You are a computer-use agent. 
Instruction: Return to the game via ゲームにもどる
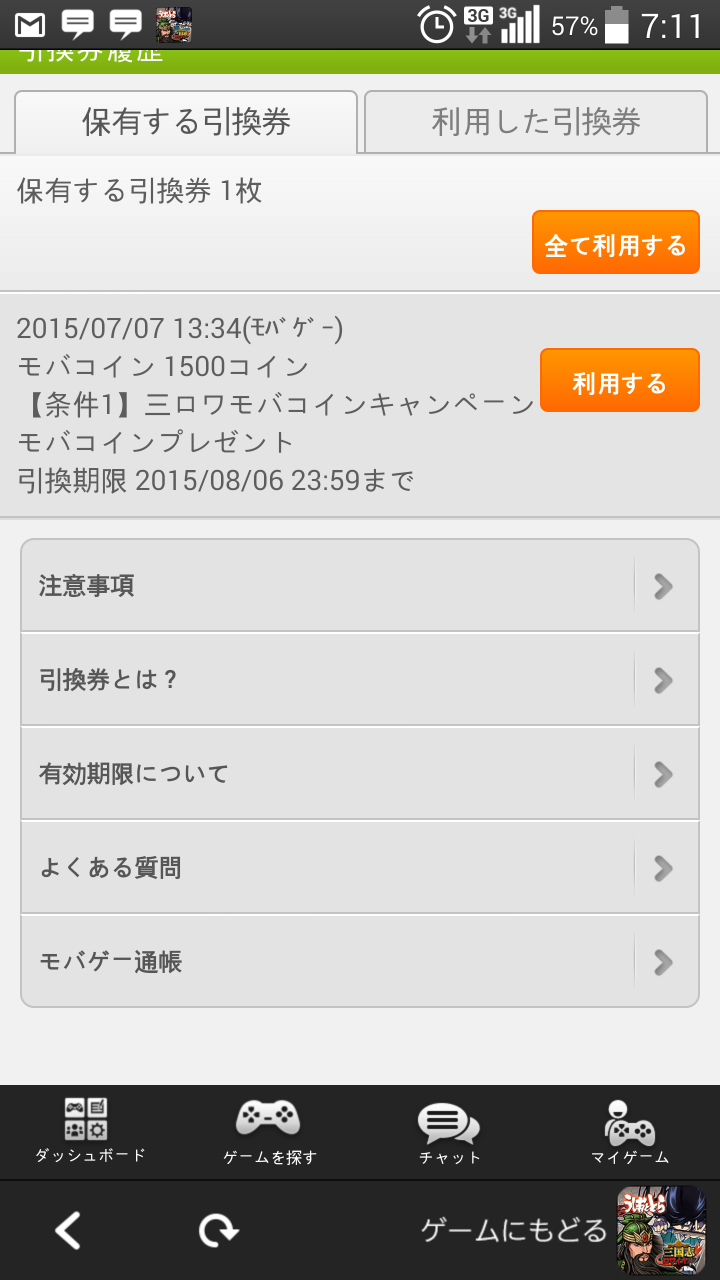[560, 1230]
